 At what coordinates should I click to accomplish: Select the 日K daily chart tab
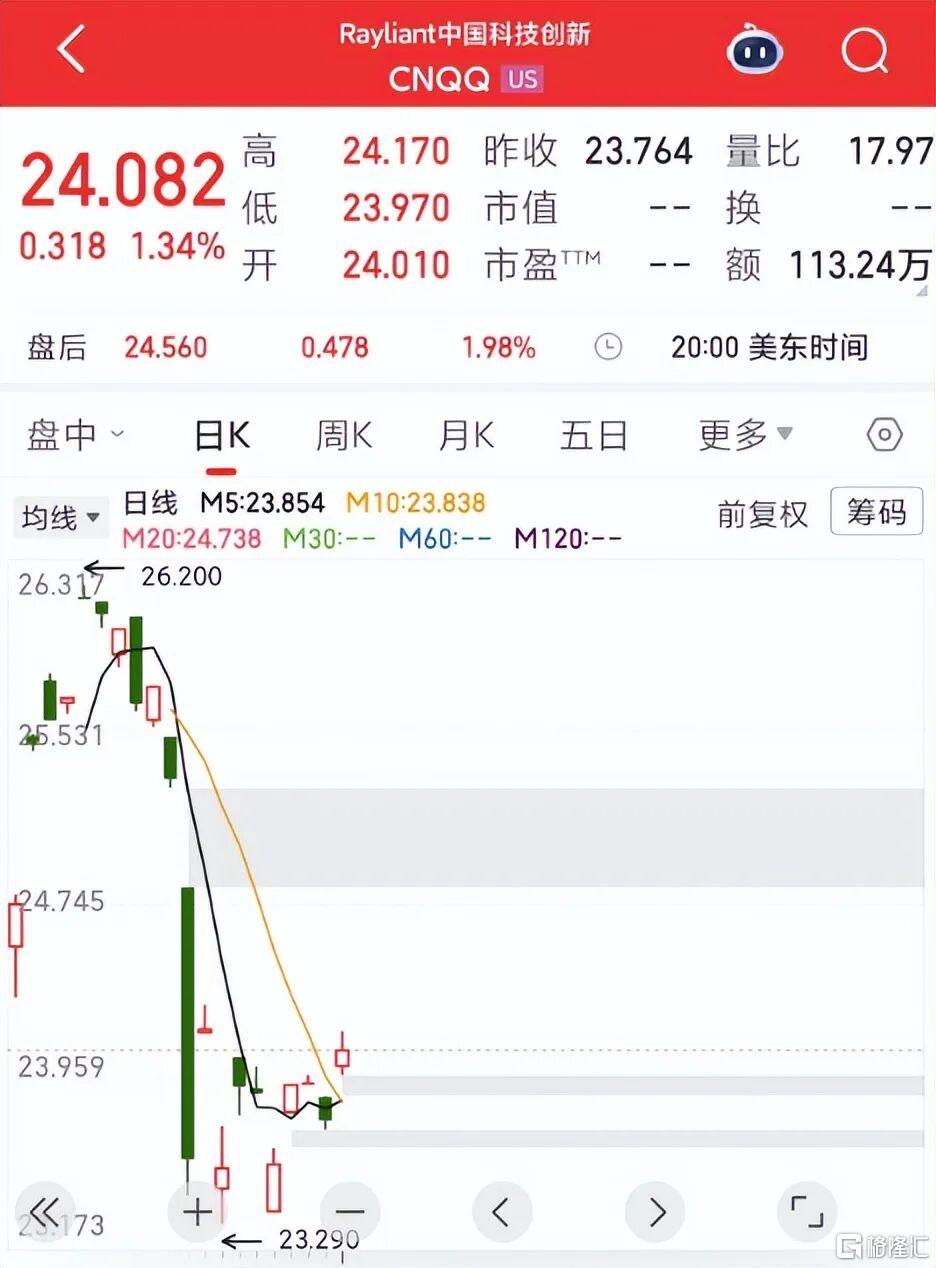tap(221, 435)
